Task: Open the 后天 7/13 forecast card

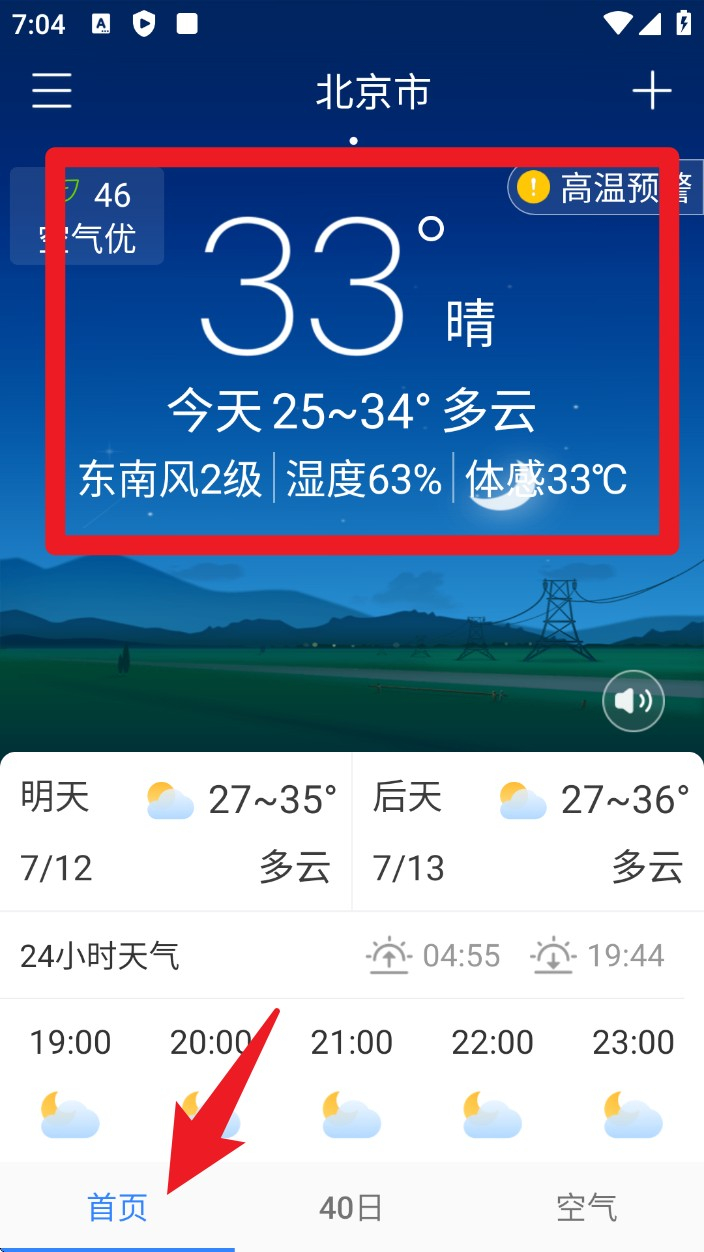Action: [x=529, y=832]
